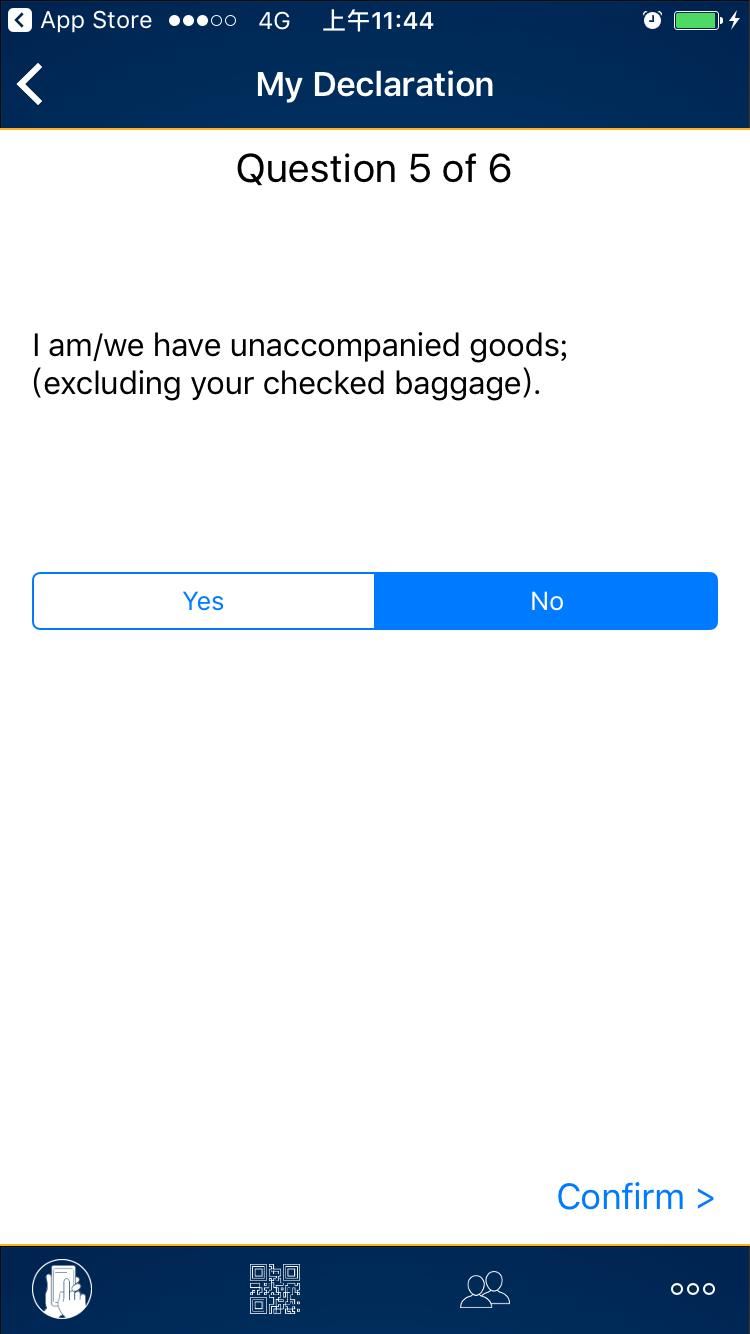
Task: Select No for unaccompanied goods
Action: (546, 601)
